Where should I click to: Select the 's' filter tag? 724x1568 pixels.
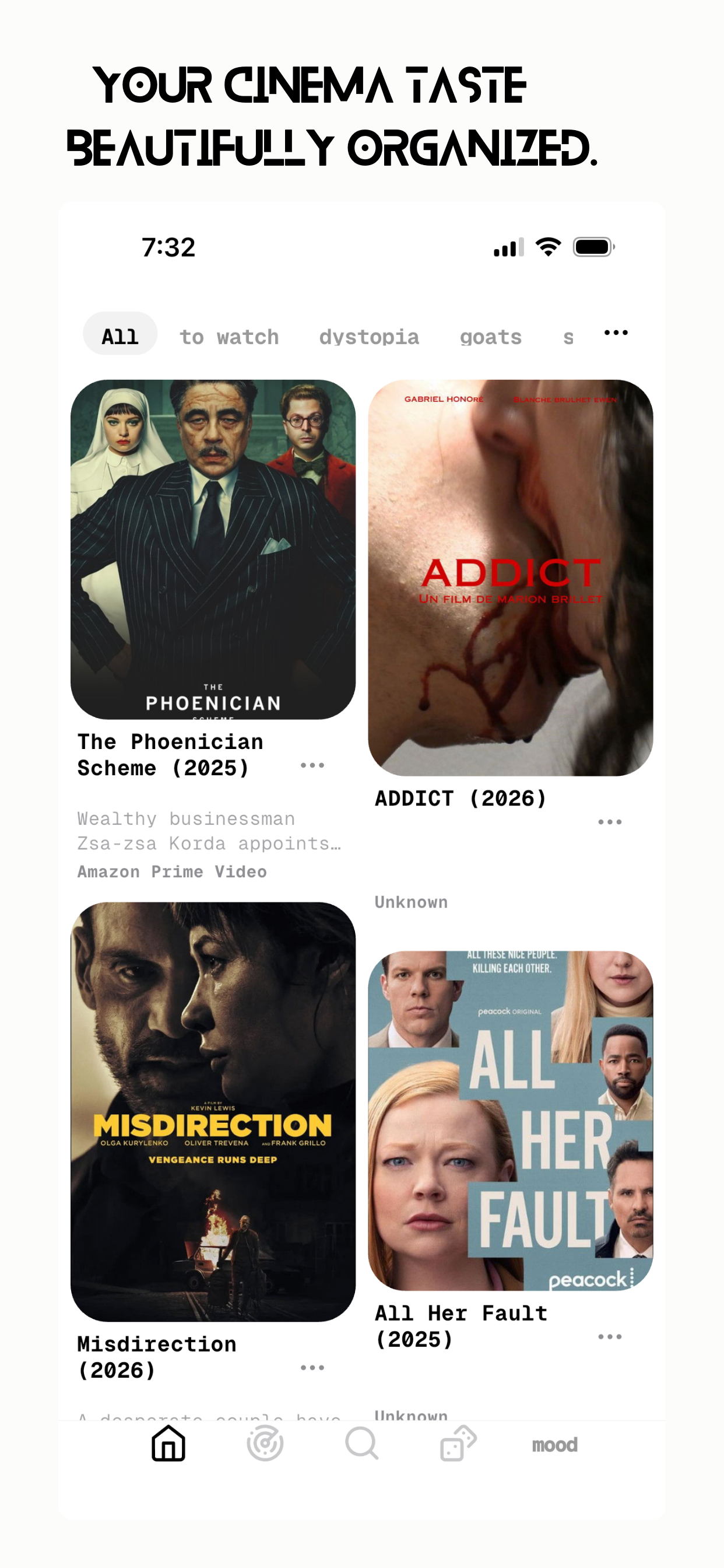(x=567, y=337)
